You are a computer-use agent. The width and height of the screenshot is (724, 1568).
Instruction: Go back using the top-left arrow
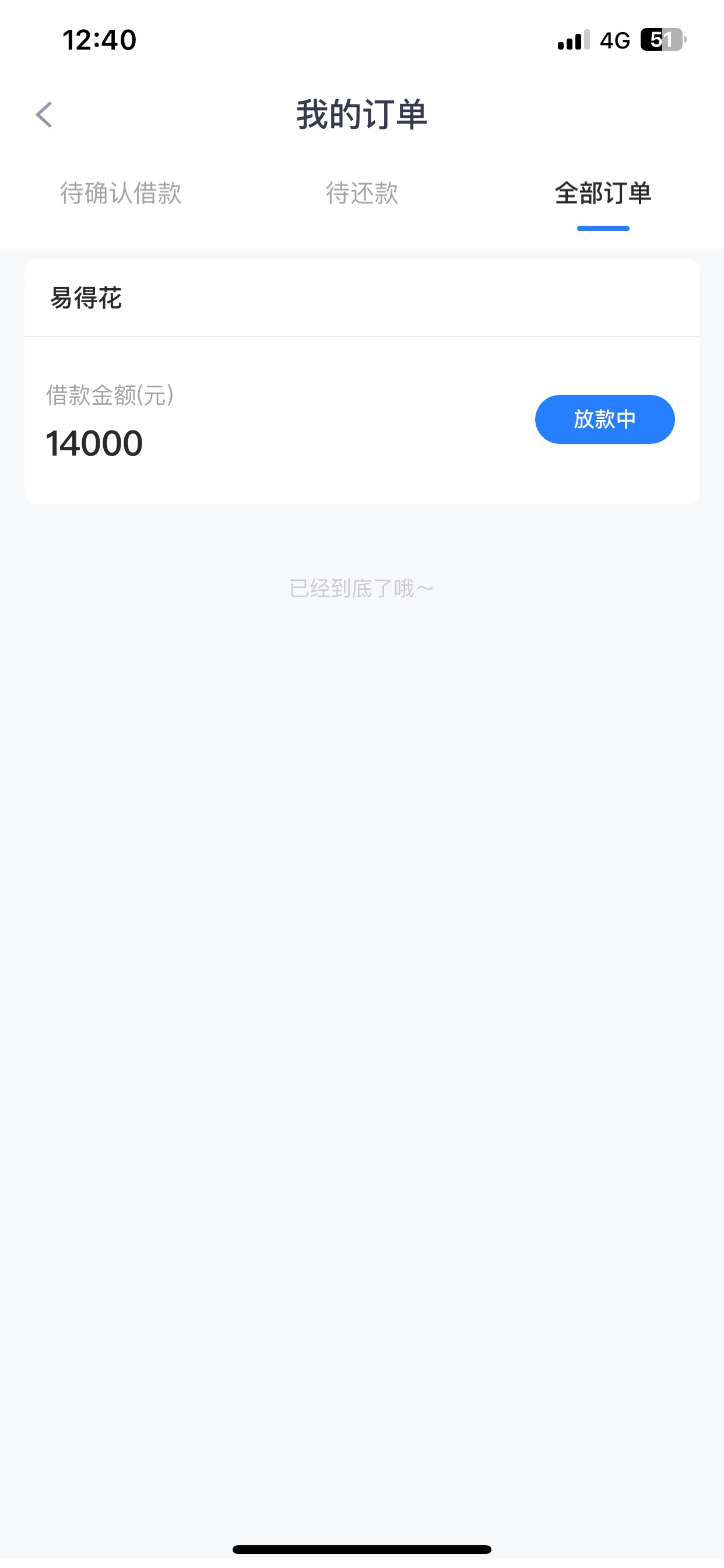click(44, 114)
